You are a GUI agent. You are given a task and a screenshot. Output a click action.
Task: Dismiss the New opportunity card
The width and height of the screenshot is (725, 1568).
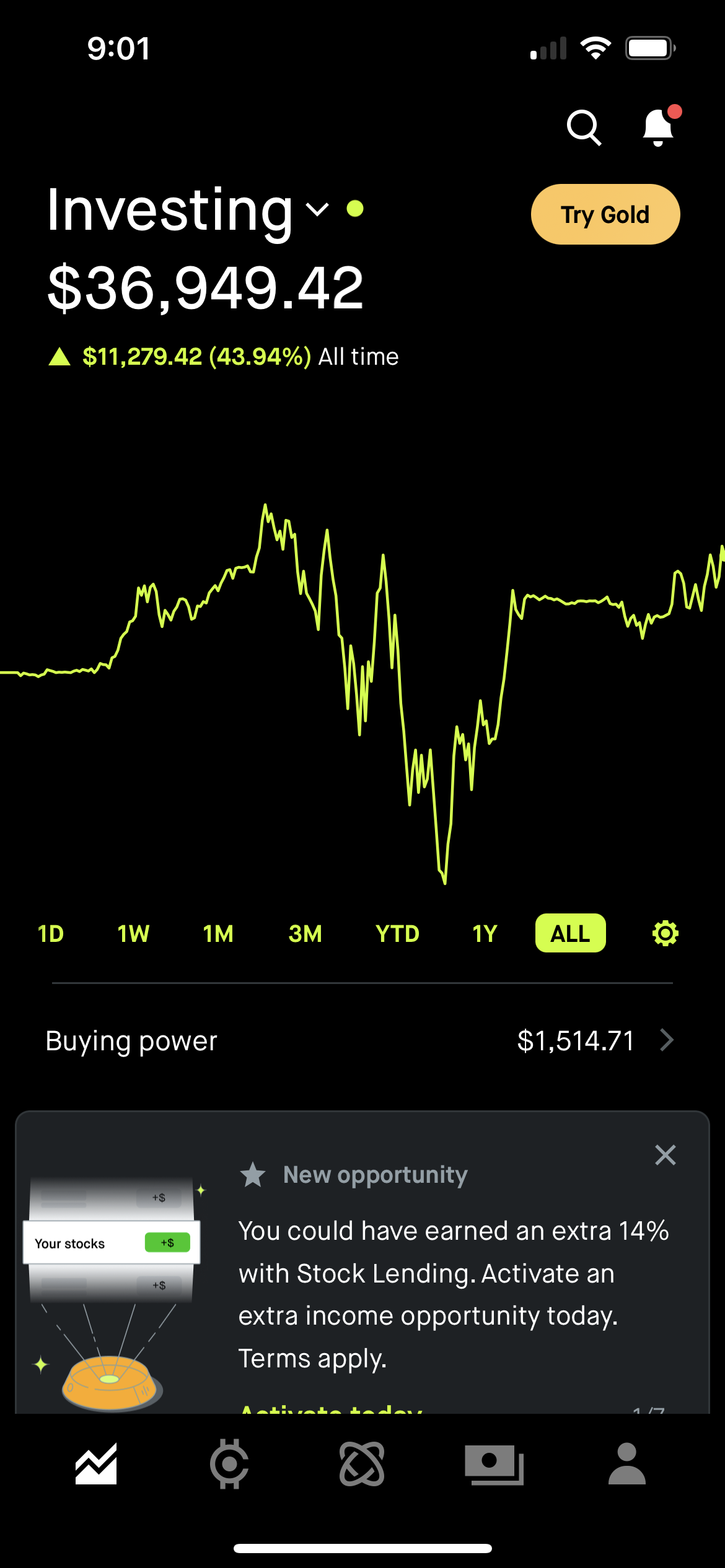click(x=665, y=1155)
